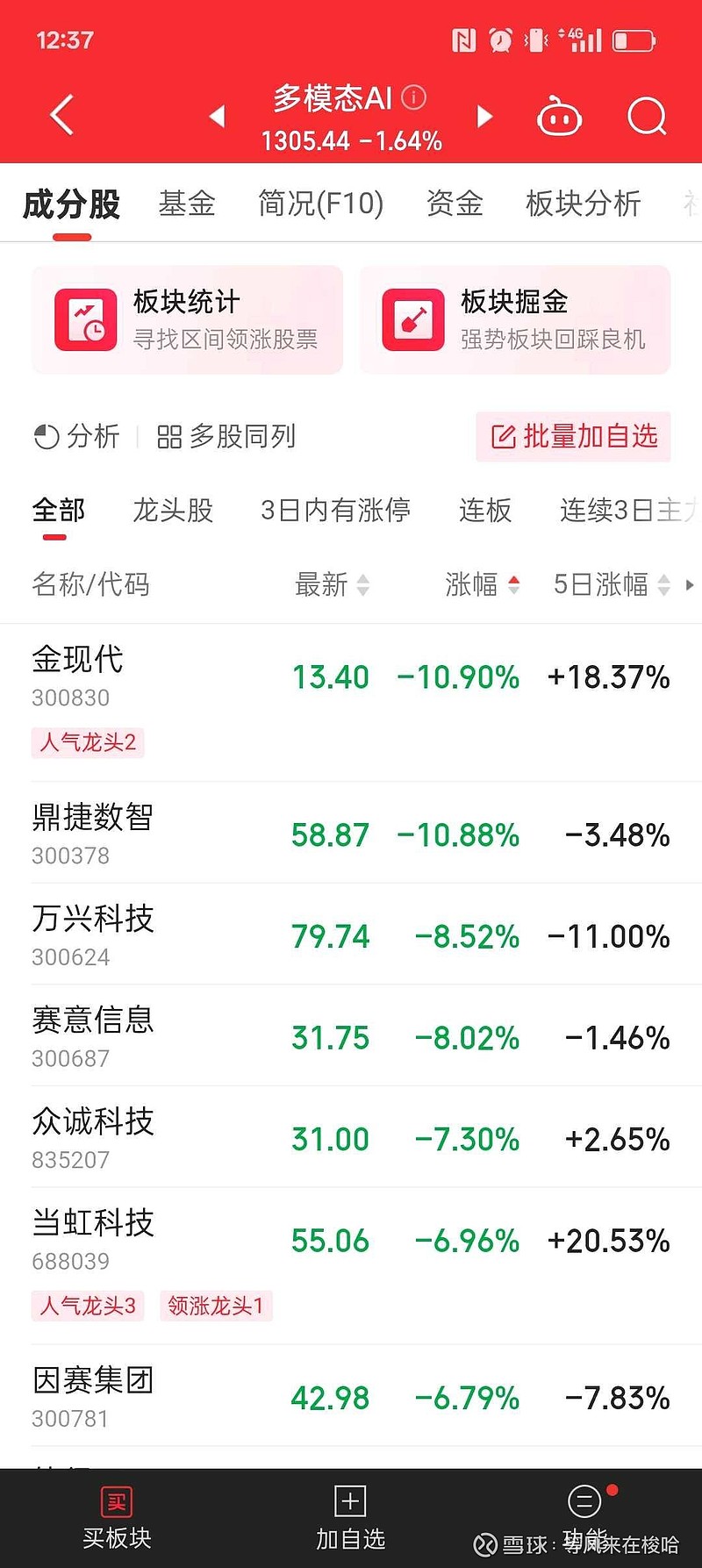Image resolution: width=702 pixels, height=1568 pixels.
Task: Switch to the next sector with right arrow
Action: pos(484,116)
